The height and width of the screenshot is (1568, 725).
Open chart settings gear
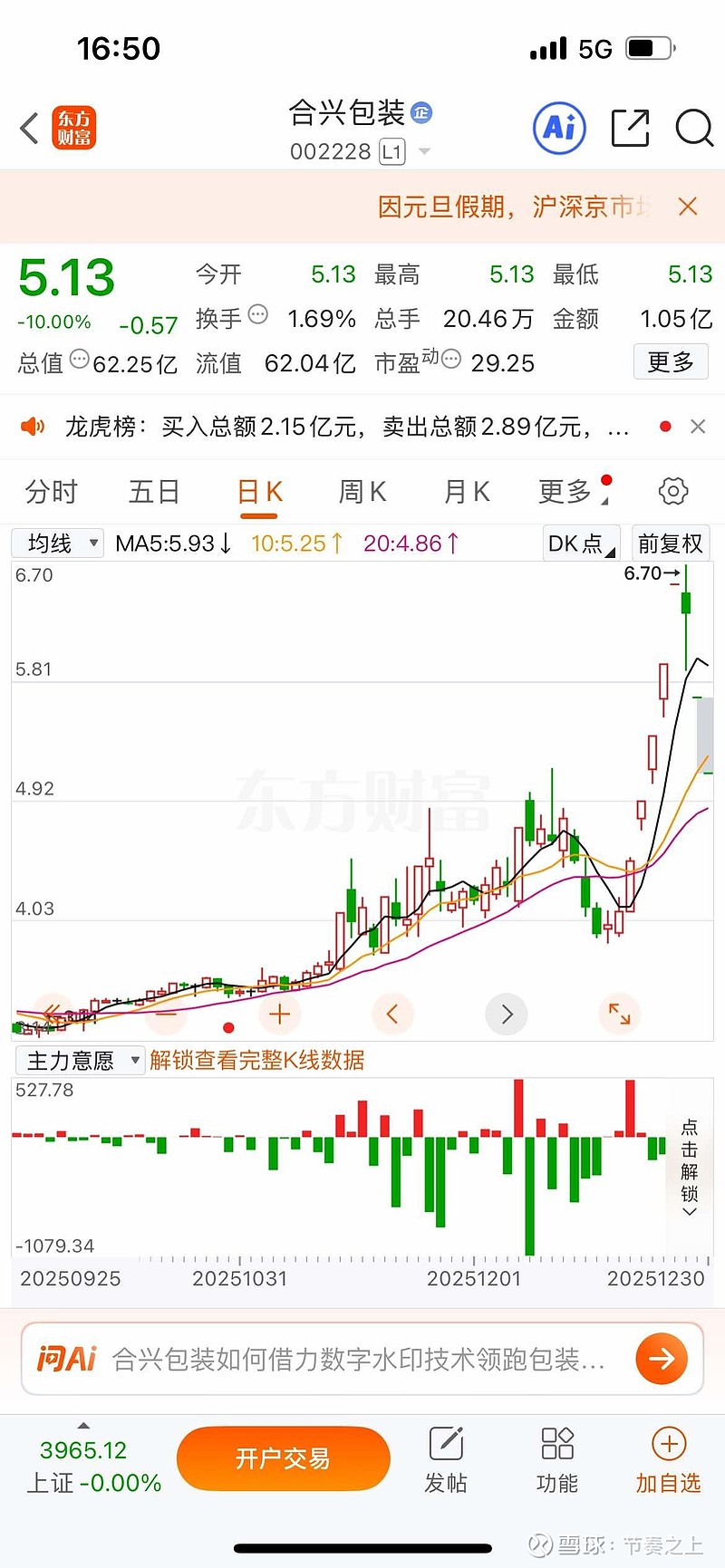click(672, 492)
